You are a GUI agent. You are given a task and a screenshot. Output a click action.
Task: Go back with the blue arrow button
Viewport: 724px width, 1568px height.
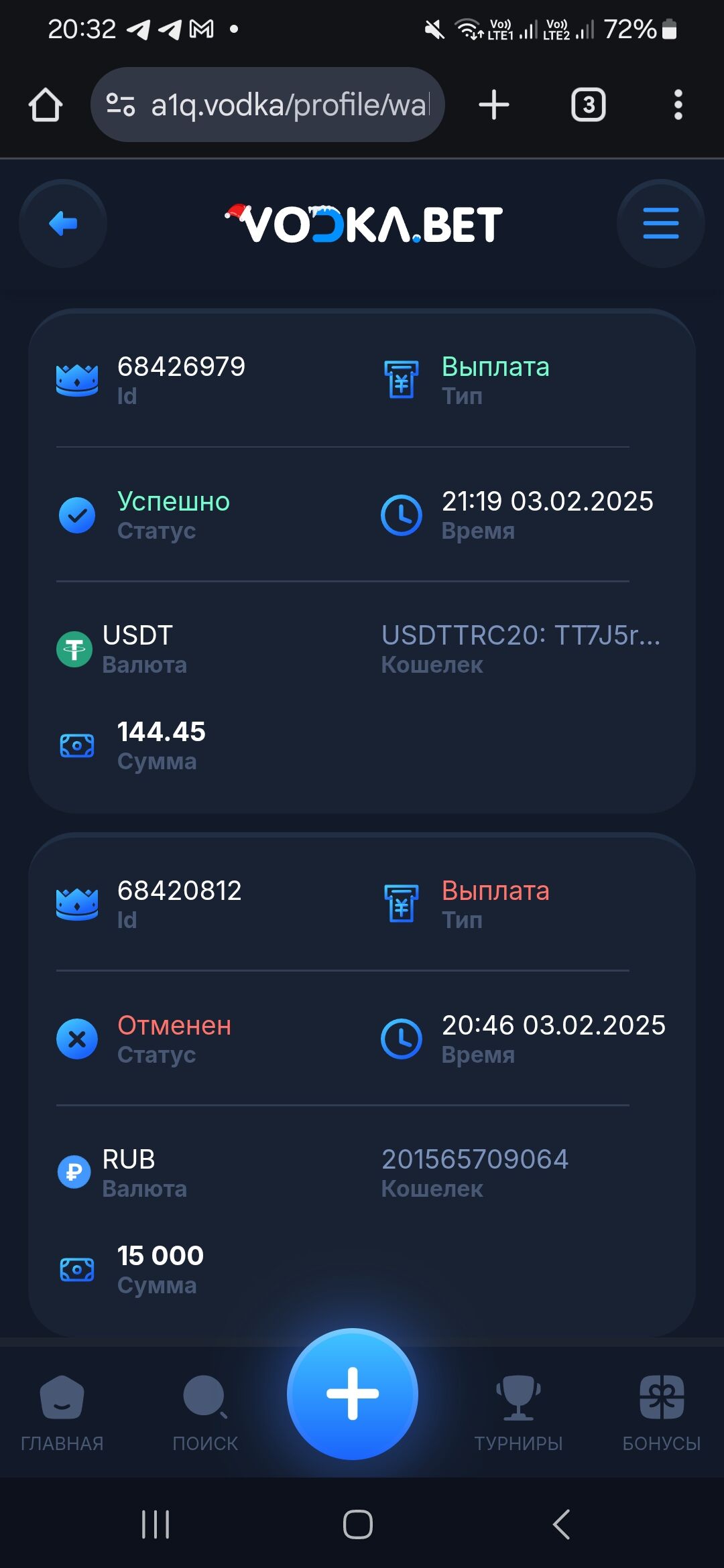point(63,224)
